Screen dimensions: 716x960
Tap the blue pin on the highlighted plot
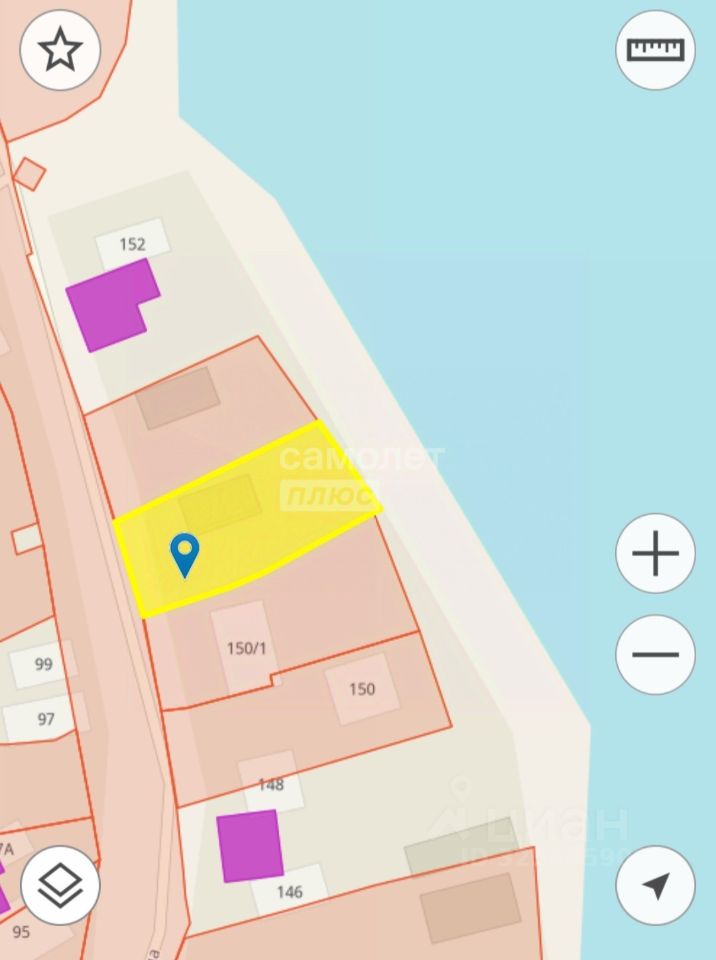point(185,553)
